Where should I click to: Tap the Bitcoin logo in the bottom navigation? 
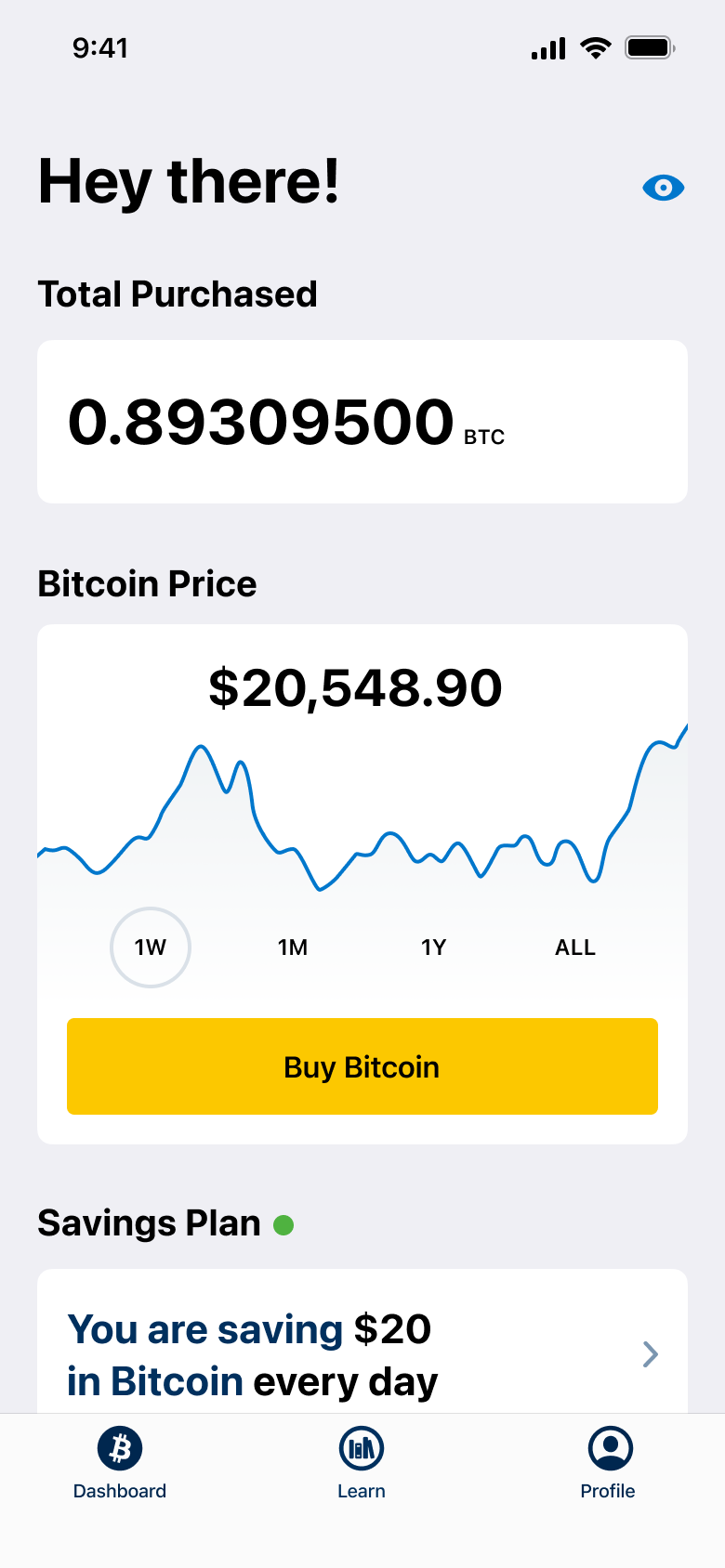pyautogui.click(x=120, y=1448)
